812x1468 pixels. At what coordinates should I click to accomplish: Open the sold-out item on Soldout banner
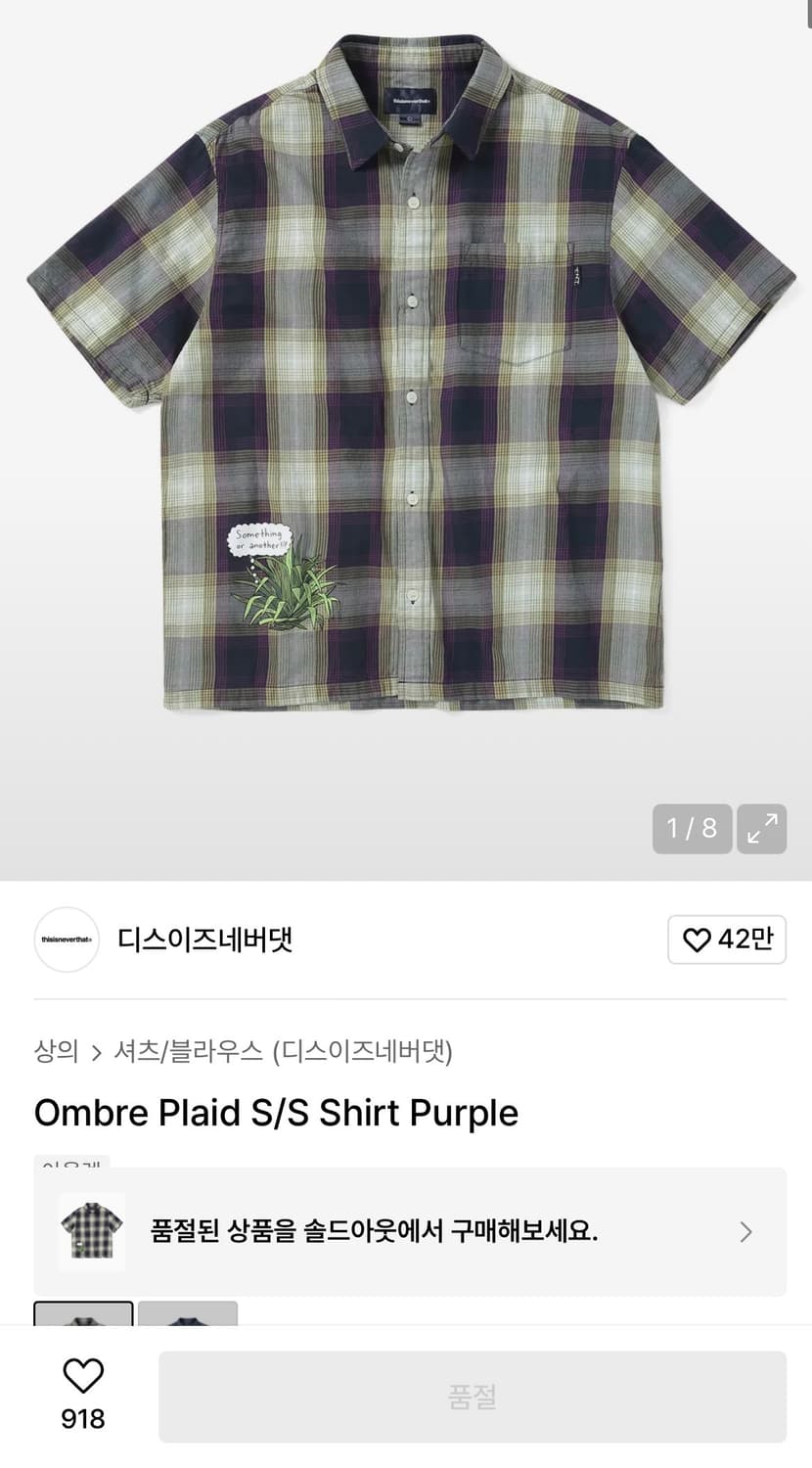tap(410, 1231)
